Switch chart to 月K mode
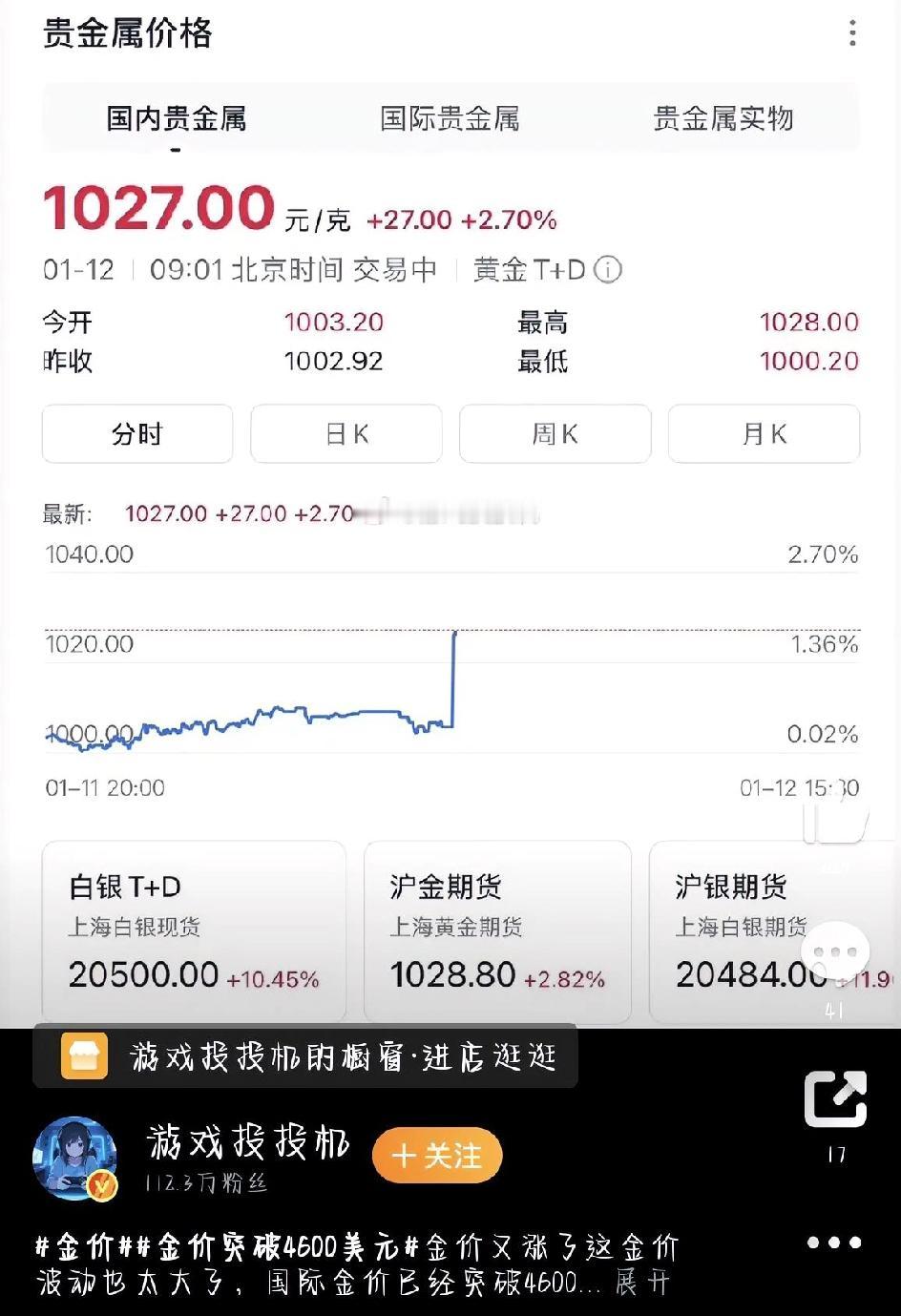 (x=764, y=433)
